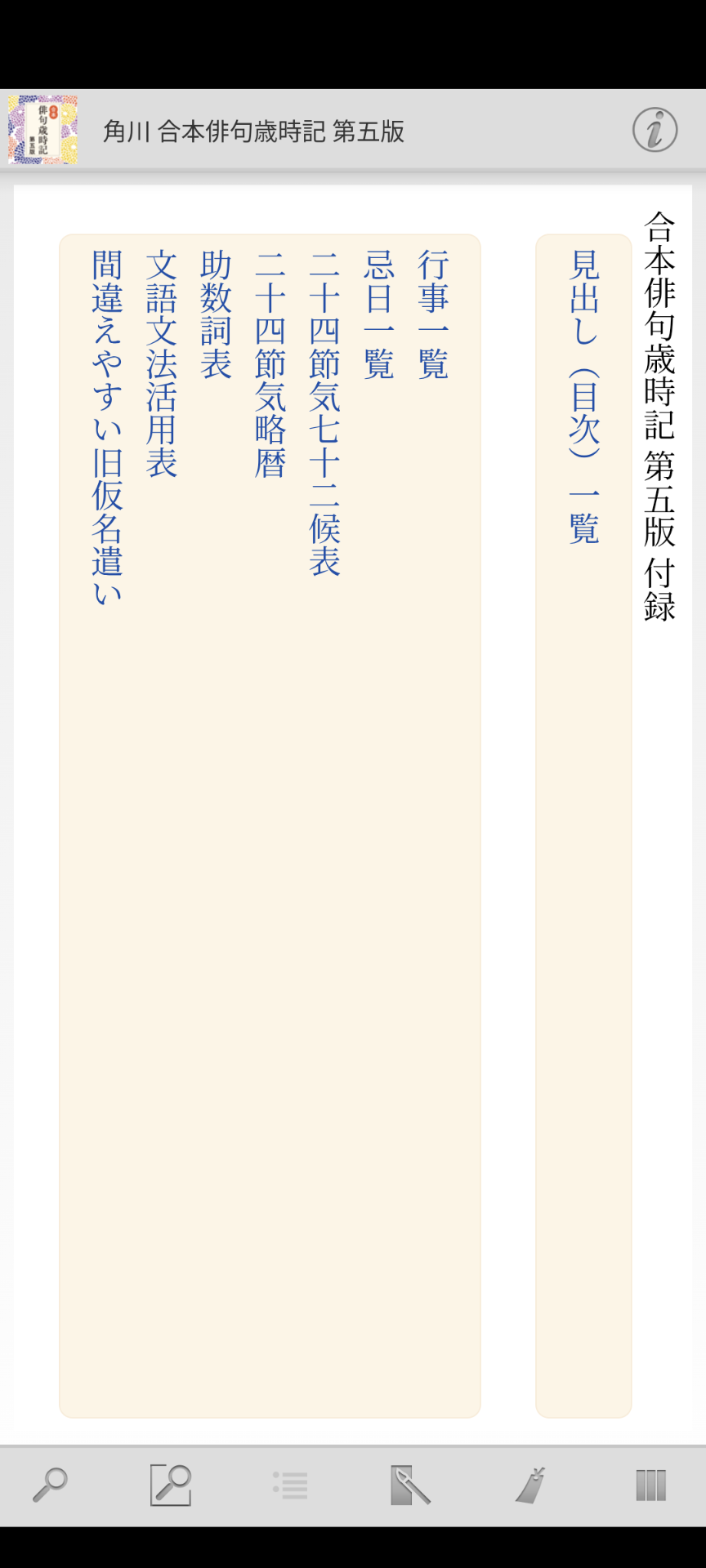The width and height of the screenshot is (706, 1568).
Task: Open 見出し(目次)一覧
Action: (x=584, y=398)
